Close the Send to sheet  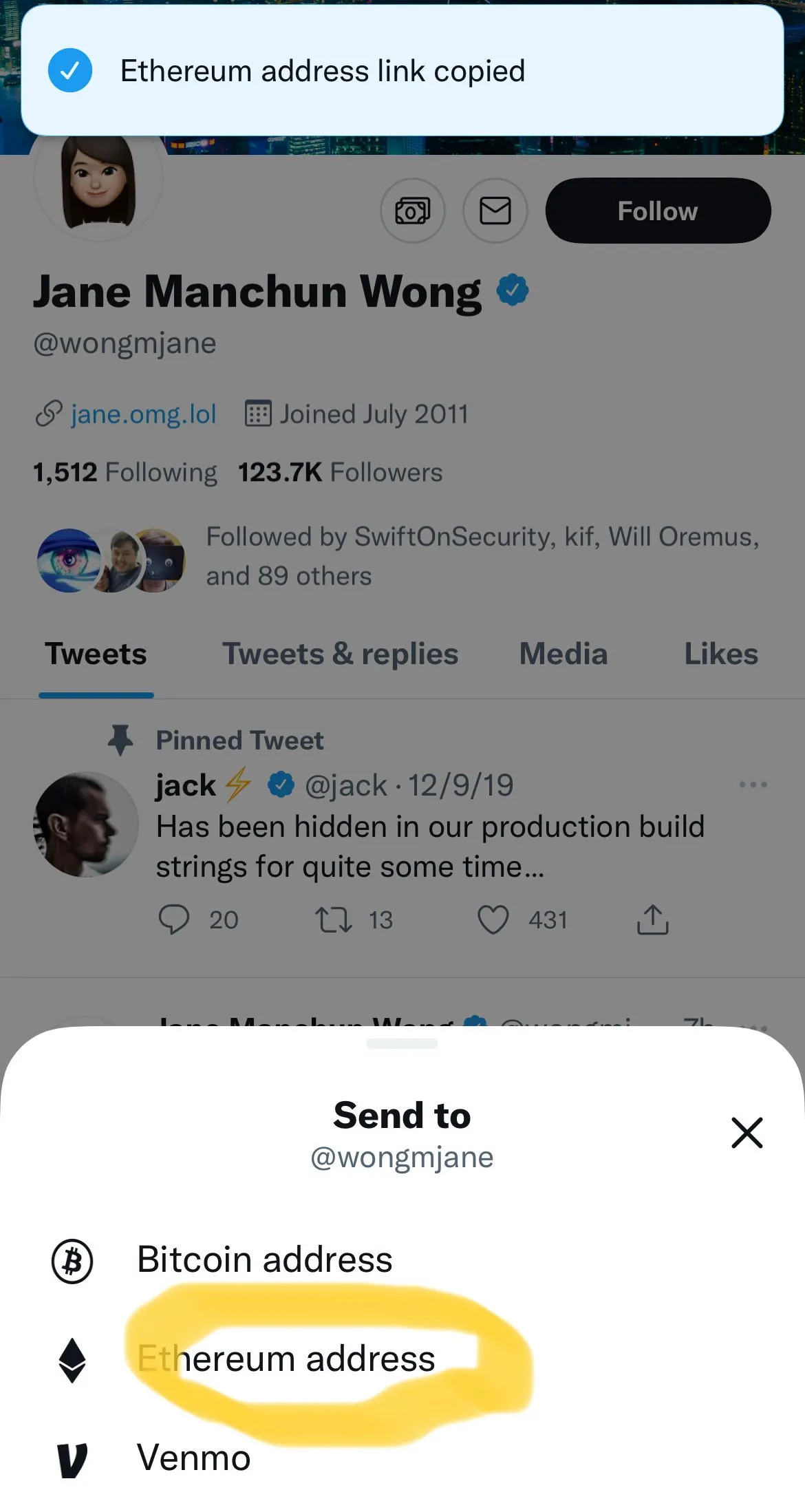pyautogui.click(x=747, y=1133)
